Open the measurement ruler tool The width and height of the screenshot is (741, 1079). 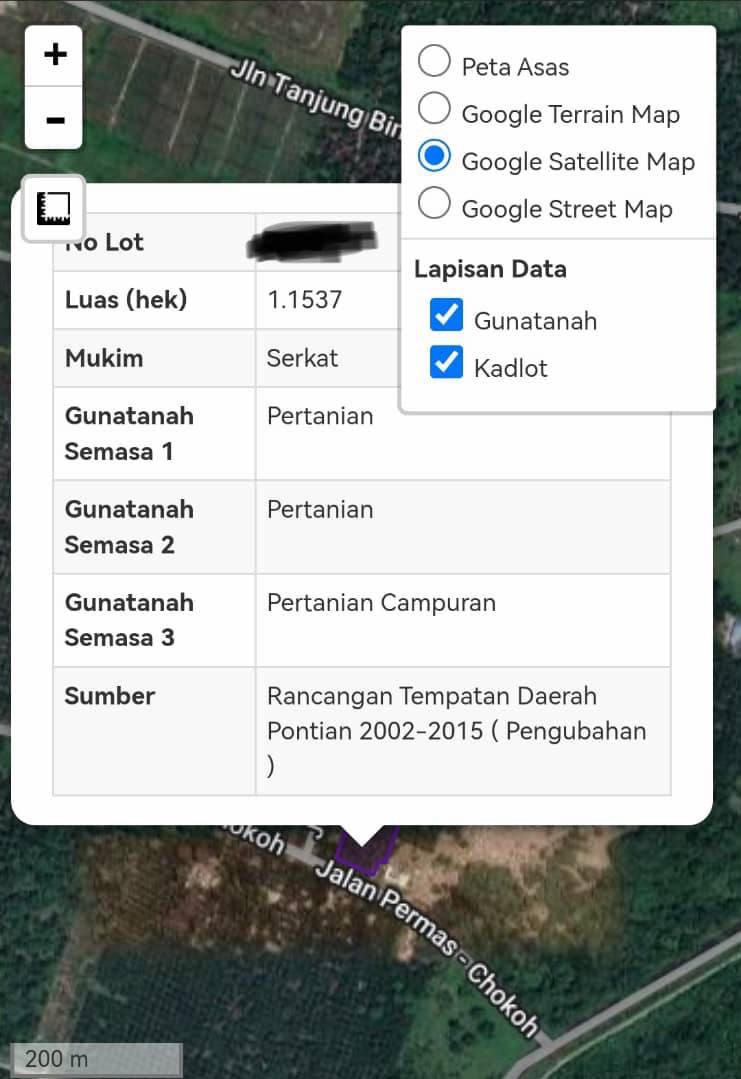coord(54,208)
